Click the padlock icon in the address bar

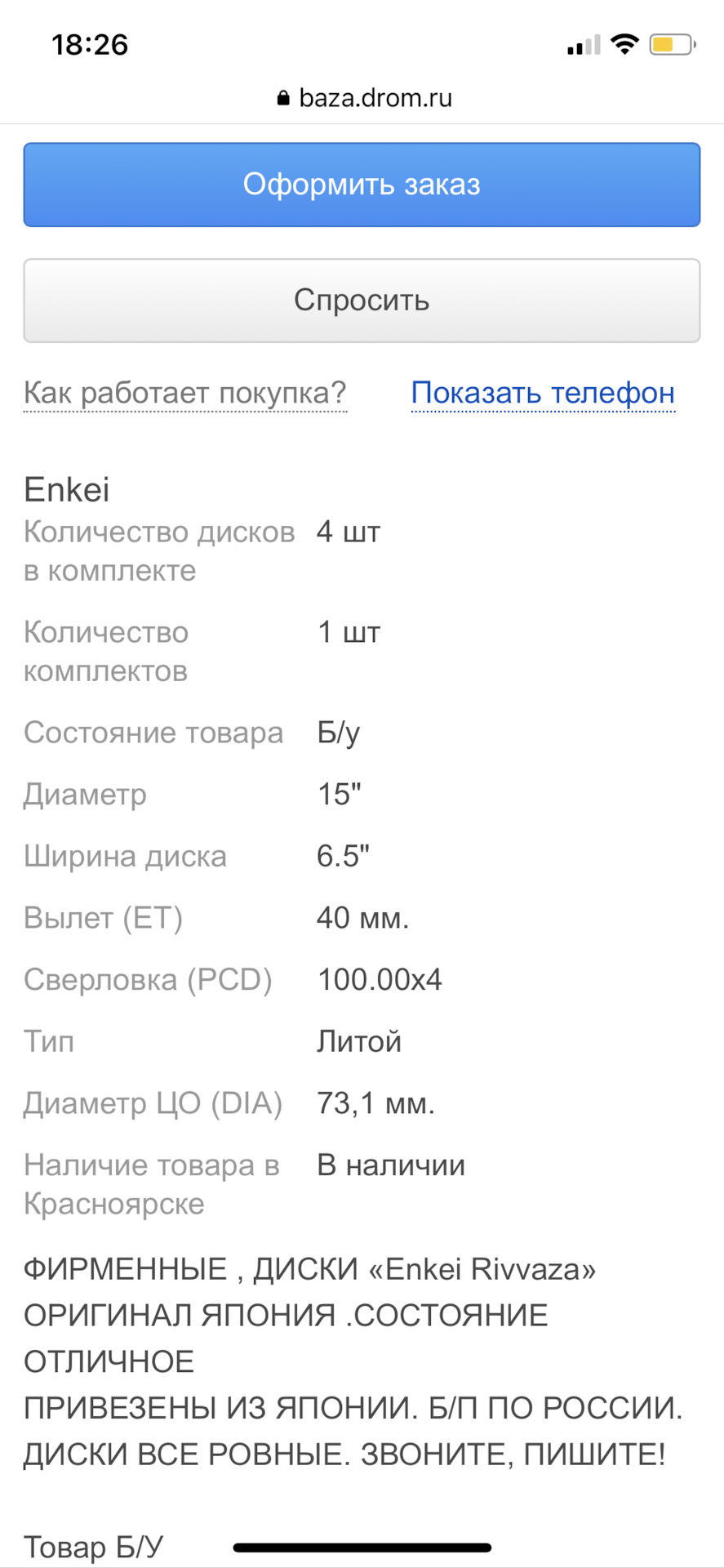[282, 97]
